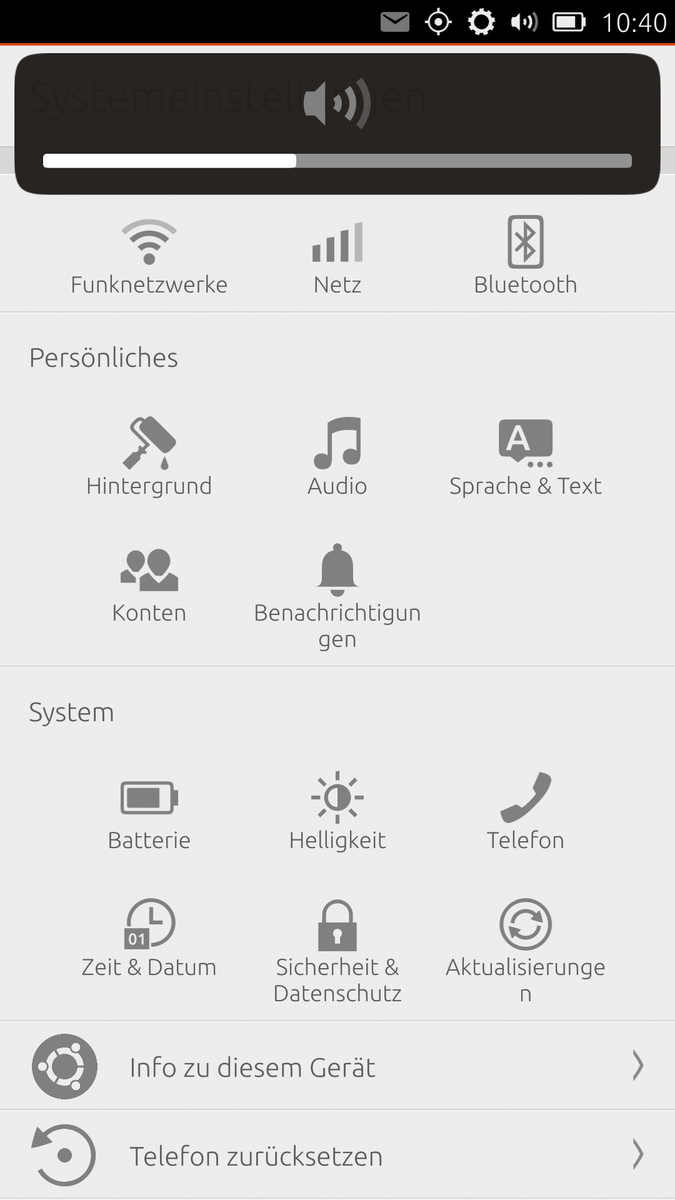Viewport: 675px width, 1200px height.
Task: Open the Netz settings
Action: (x=337, y=258)
